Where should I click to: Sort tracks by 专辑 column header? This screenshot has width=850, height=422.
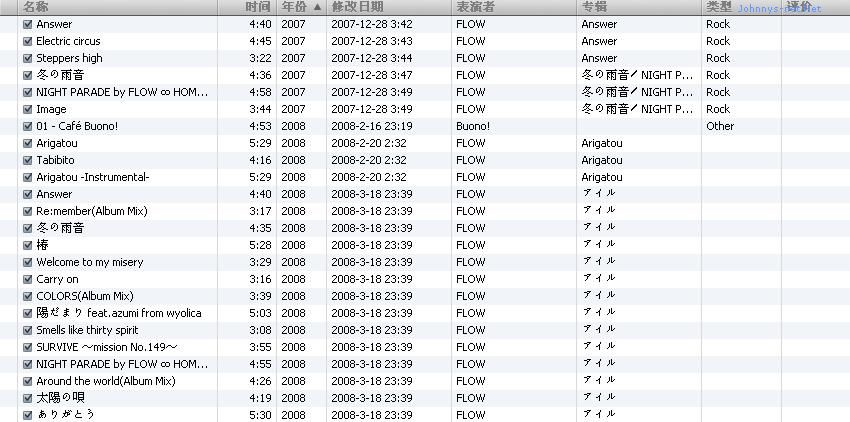[635, 7]
